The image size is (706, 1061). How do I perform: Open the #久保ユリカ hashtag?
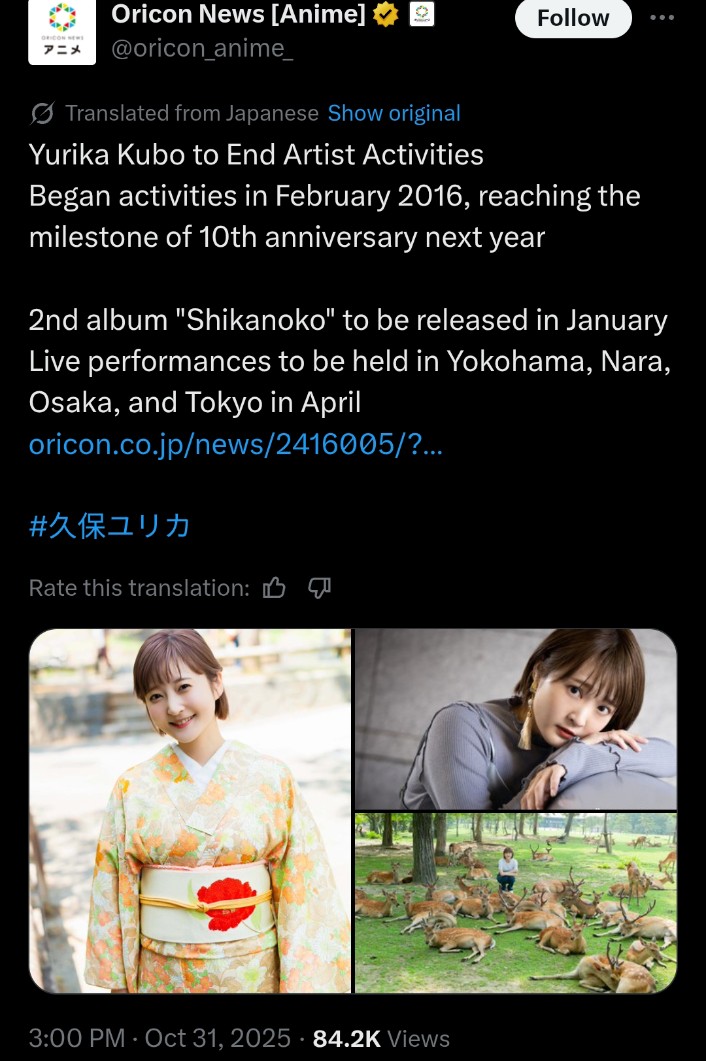click(110, 526)
